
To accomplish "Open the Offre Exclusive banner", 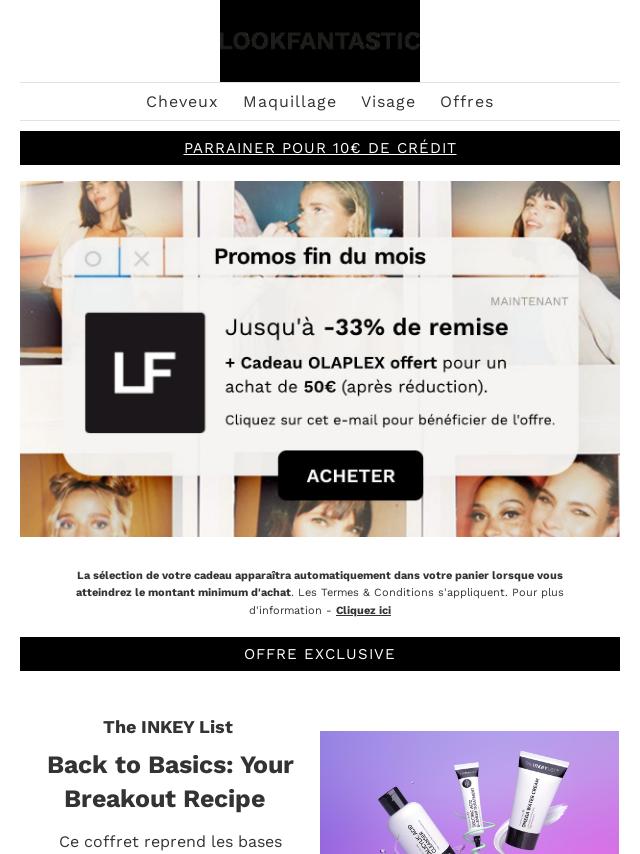I will (x=320, y=654).
